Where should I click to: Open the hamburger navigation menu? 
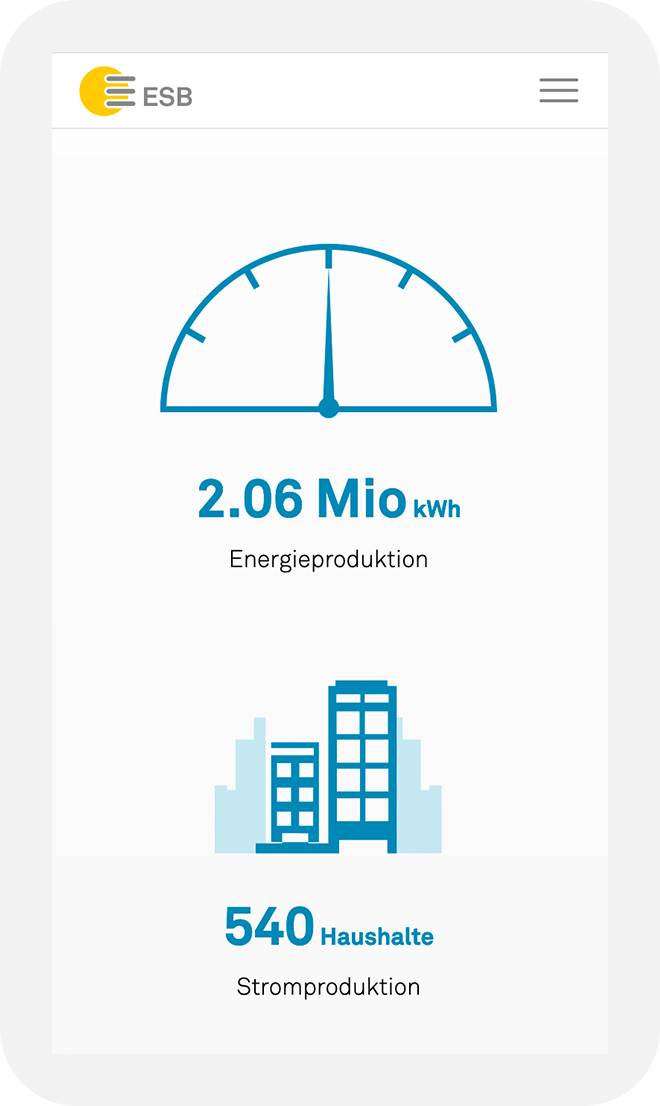point(558,90)
